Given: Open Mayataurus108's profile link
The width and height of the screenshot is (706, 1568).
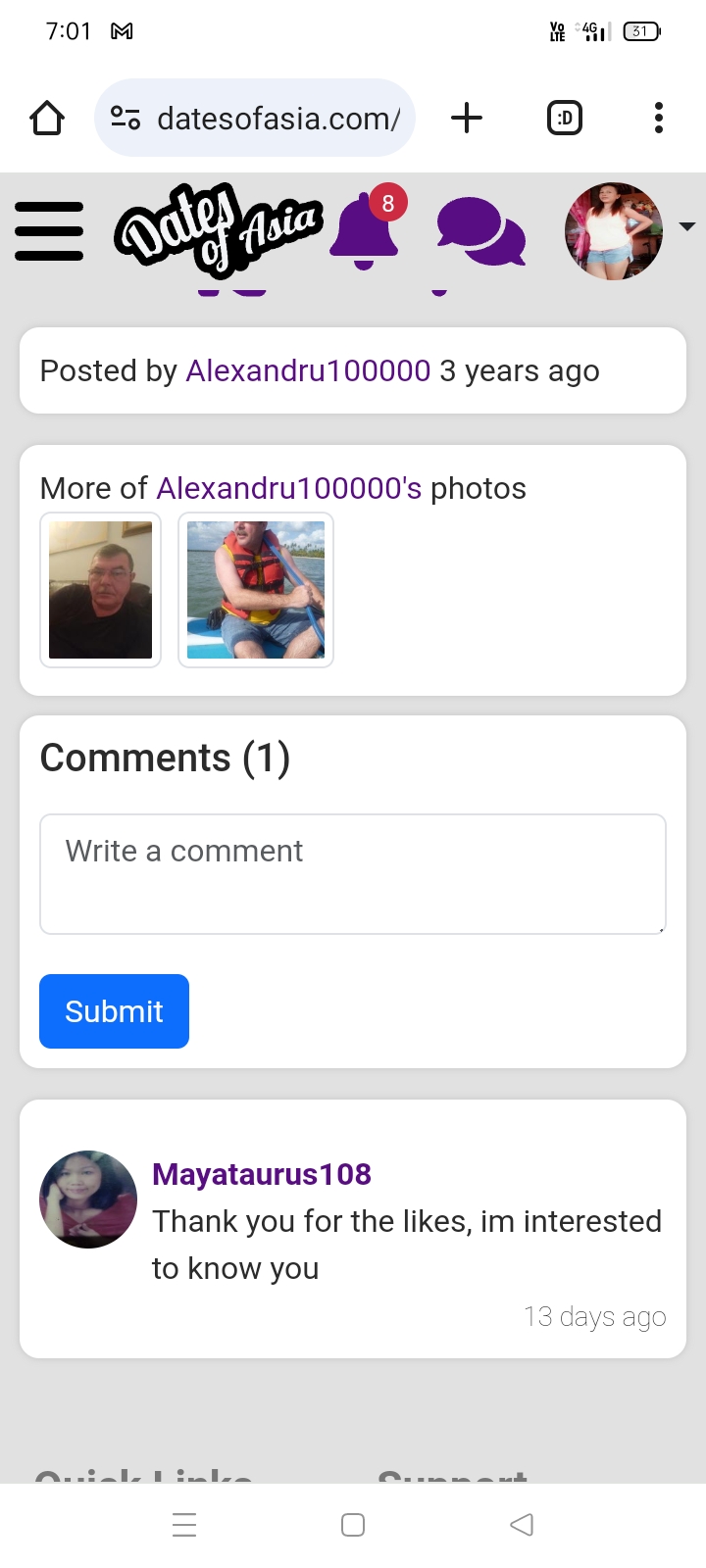Looking at the screenshot, I should (261, 1174).
